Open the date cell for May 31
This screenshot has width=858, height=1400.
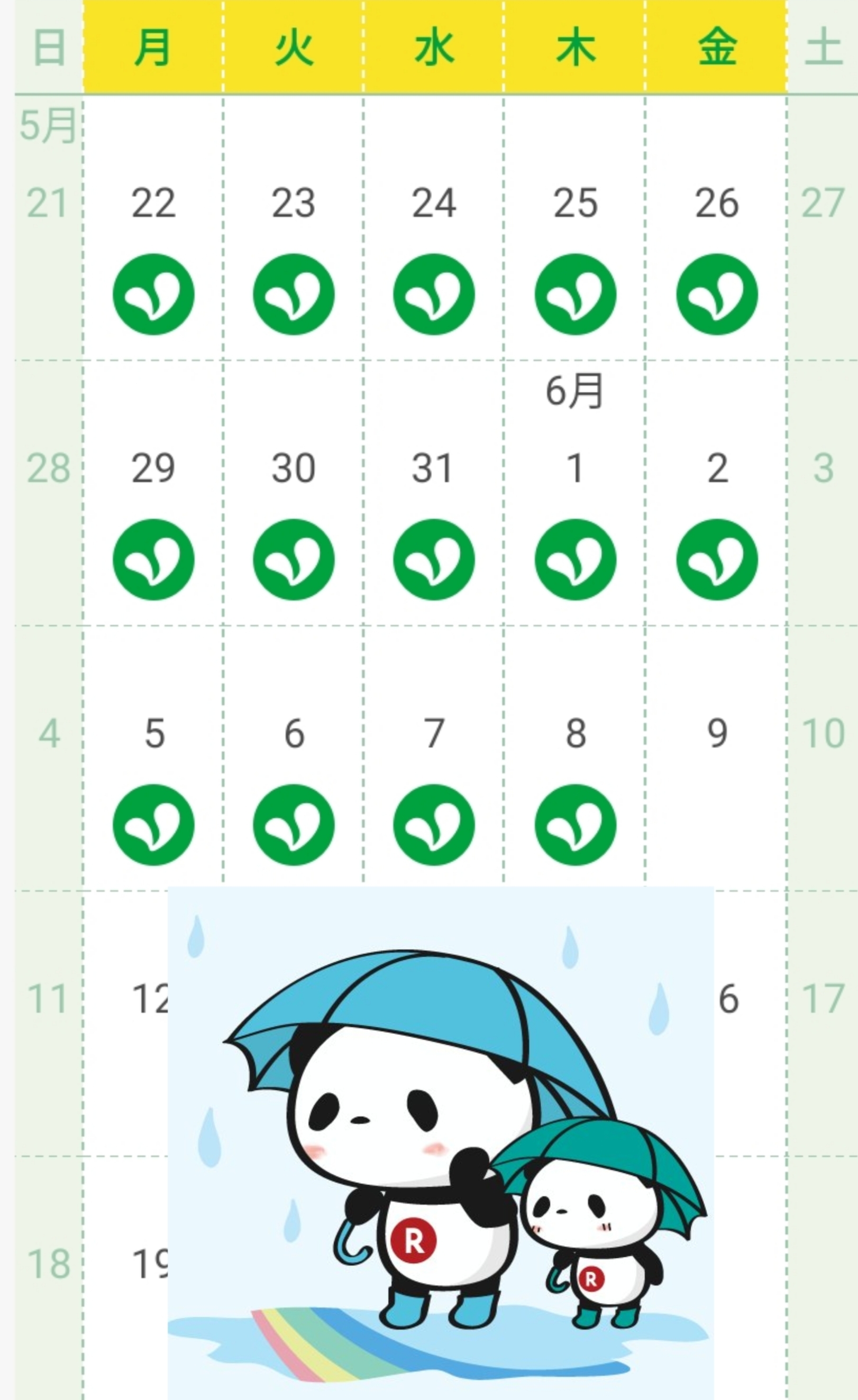[x=433, y=493]
